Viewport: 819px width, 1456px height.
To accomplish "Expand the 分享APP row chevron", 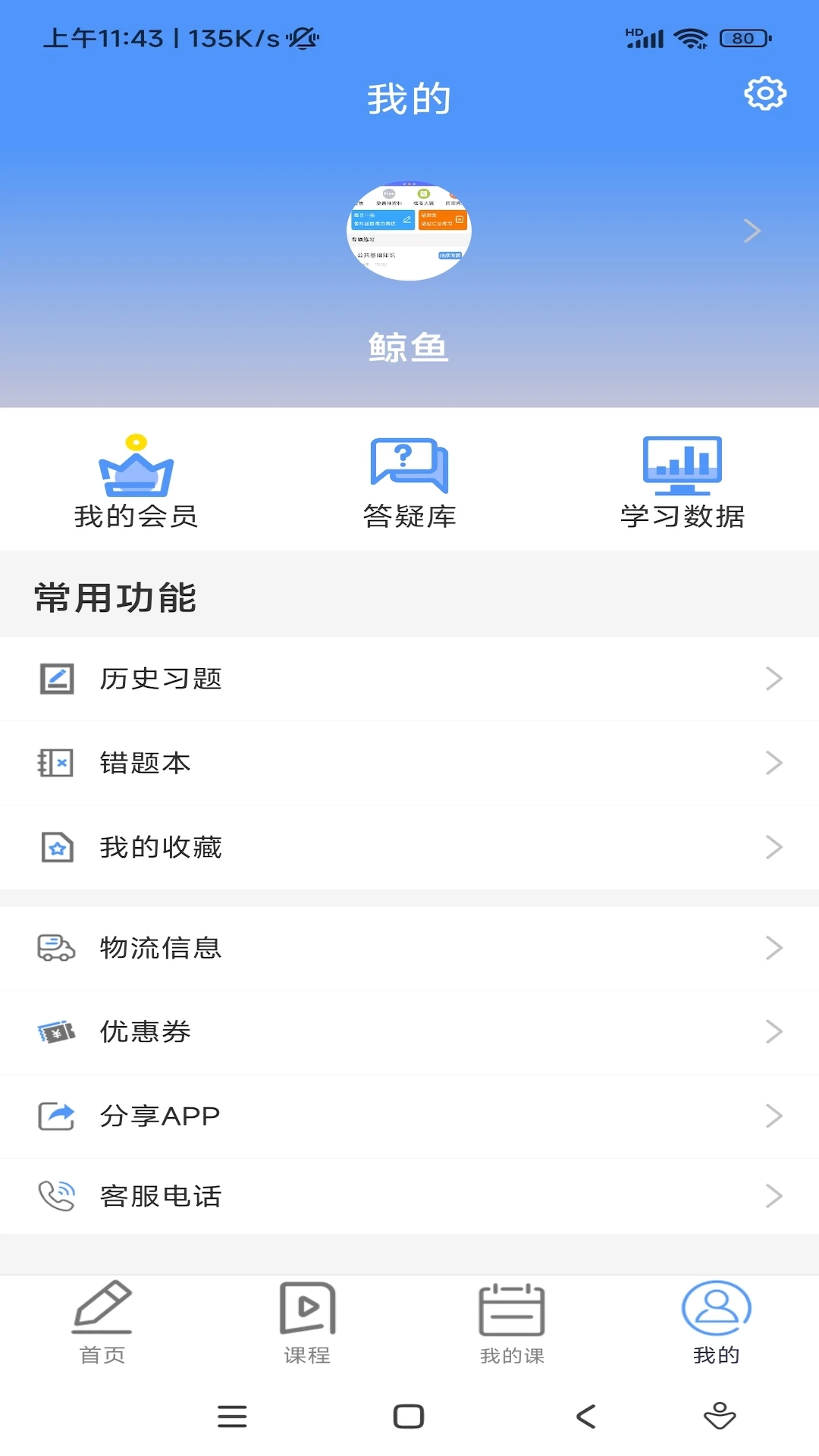I will click(774, 1115).
